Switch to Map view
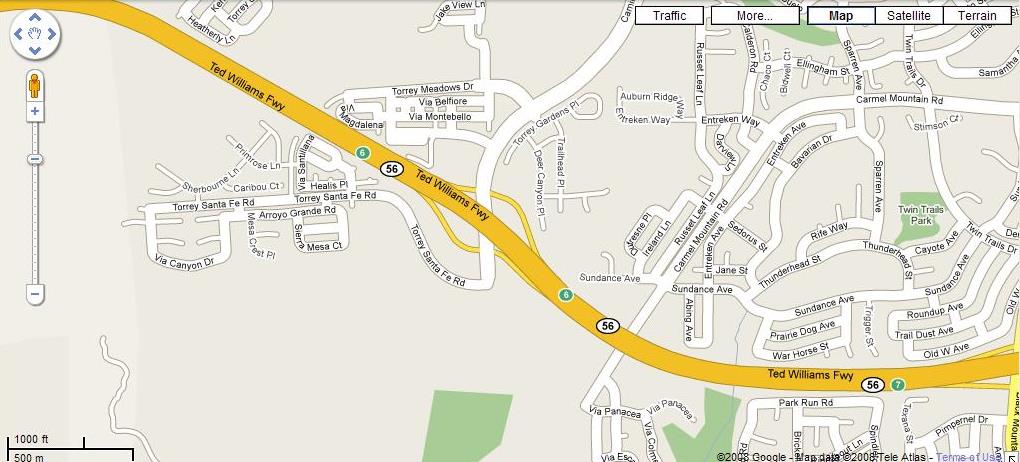Viewport: 1020px width, 462px height. [x=840, y=15]
